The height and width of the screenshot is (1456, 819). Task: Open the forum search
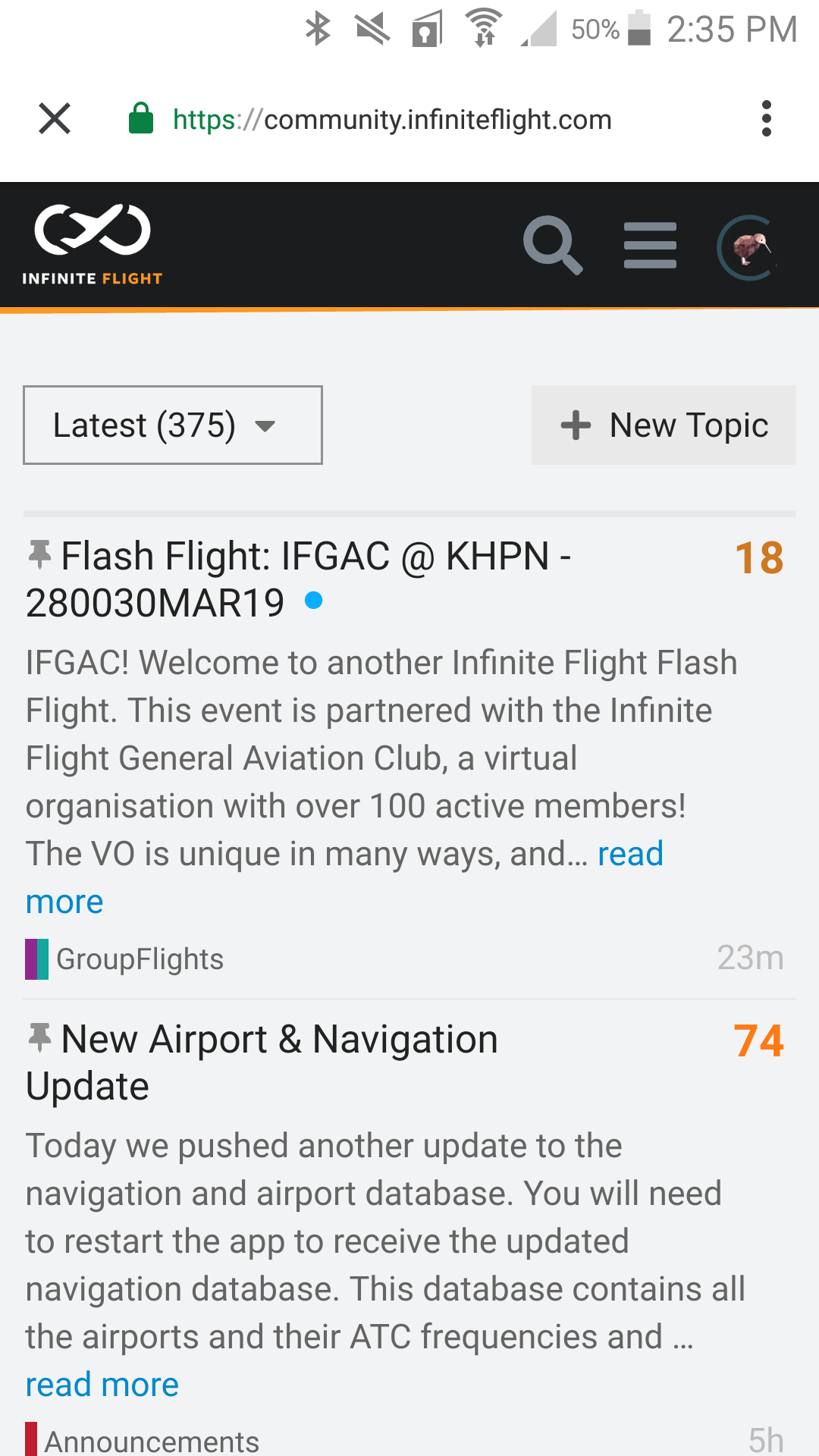click(553, 245)
